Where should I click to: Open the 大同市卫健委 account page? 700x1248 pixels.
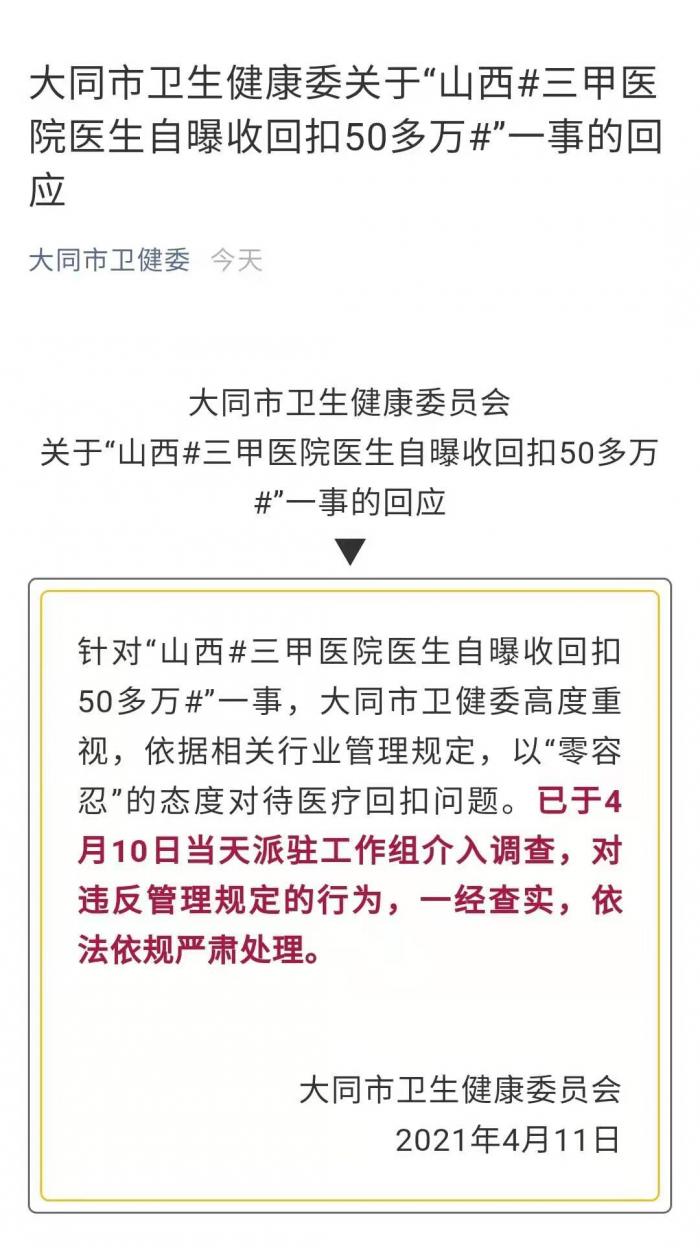tap(109, 261)
